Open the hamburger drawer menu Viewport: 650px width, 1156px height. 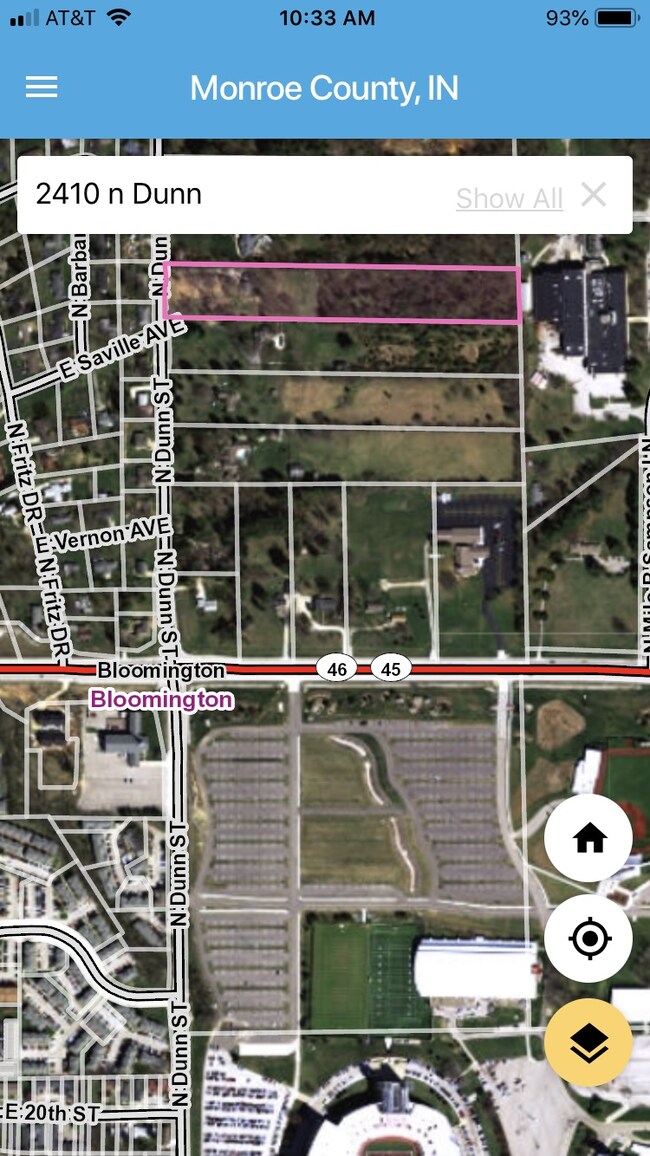coord(41,87)
